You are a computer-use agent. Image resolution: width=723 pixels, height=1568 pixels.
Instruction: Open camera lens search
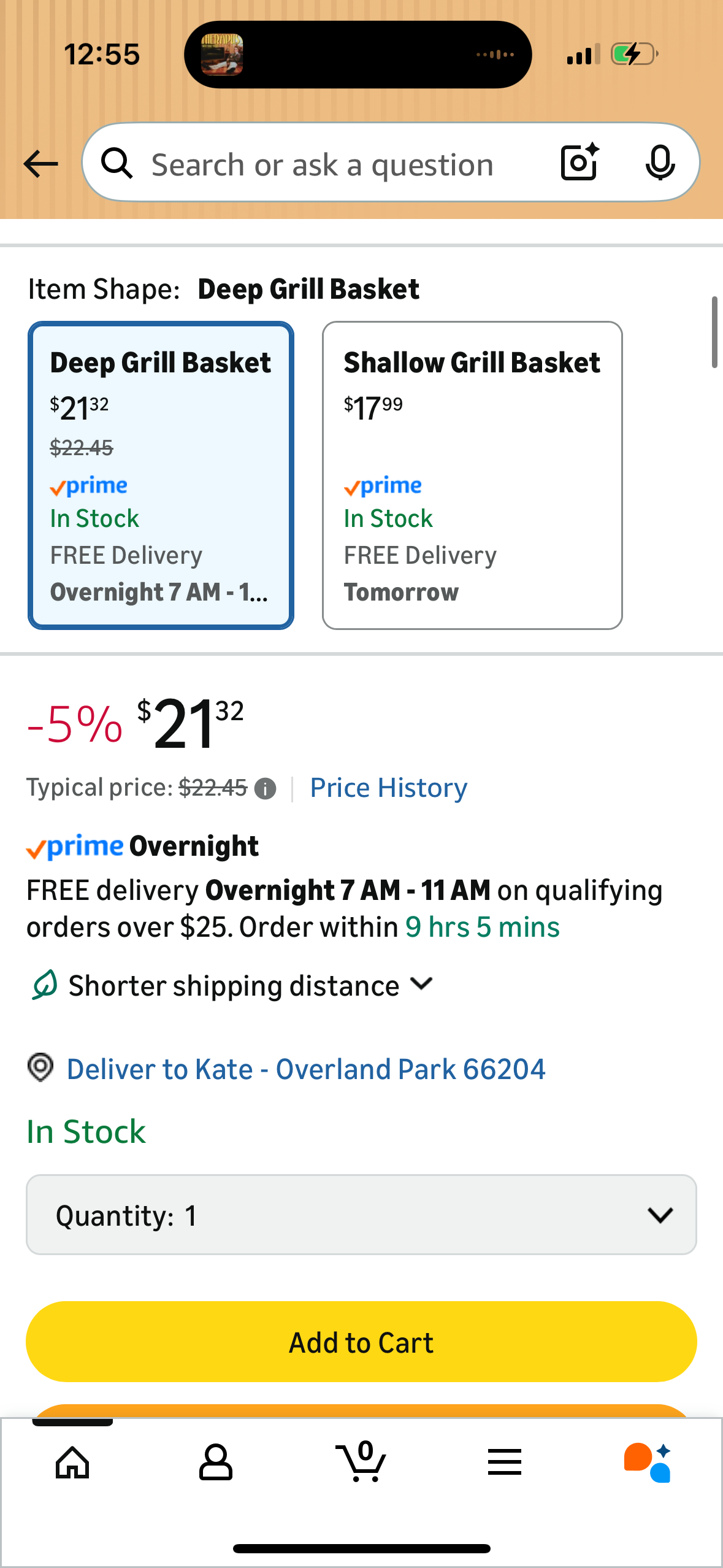(580, 163)
